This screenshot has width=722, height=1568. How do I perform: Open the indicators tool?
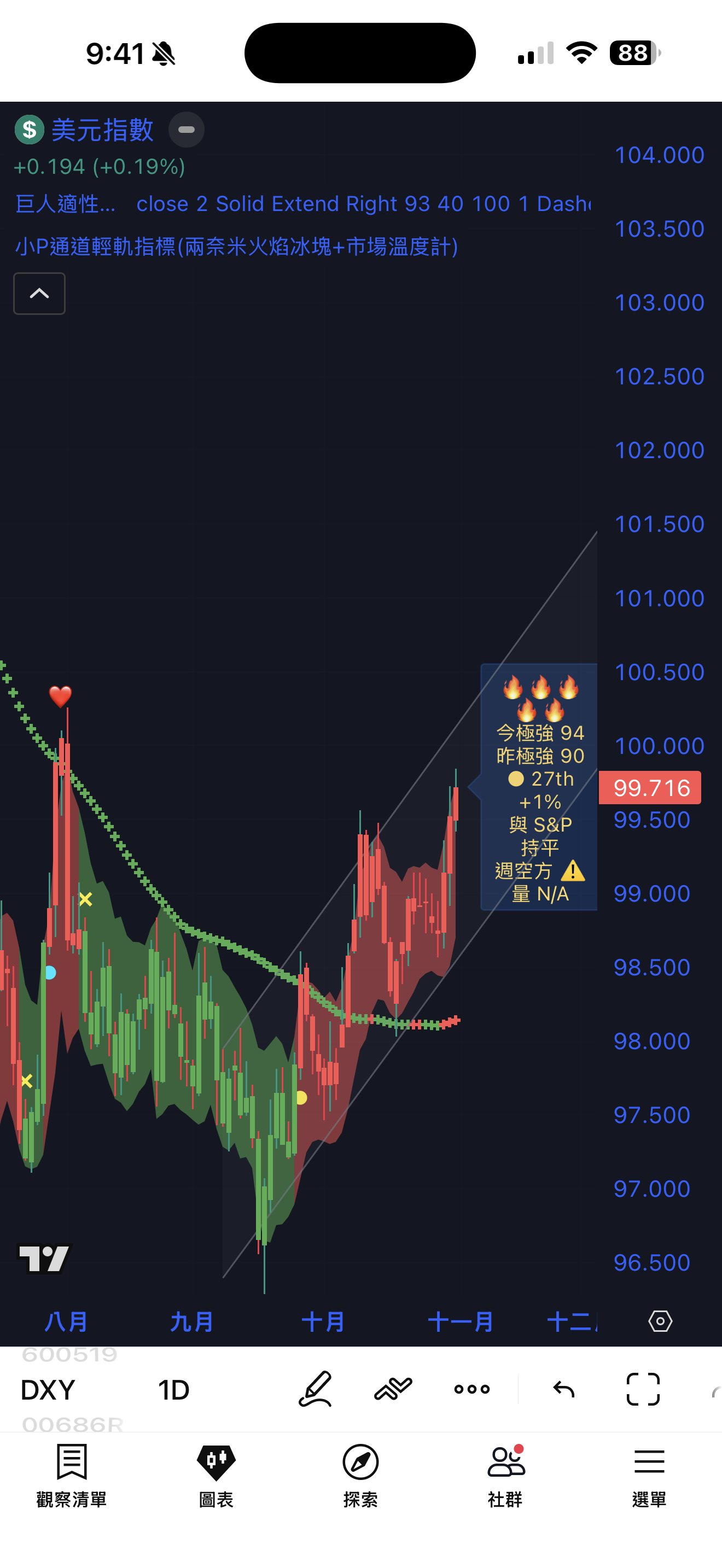click(393, 1389)
